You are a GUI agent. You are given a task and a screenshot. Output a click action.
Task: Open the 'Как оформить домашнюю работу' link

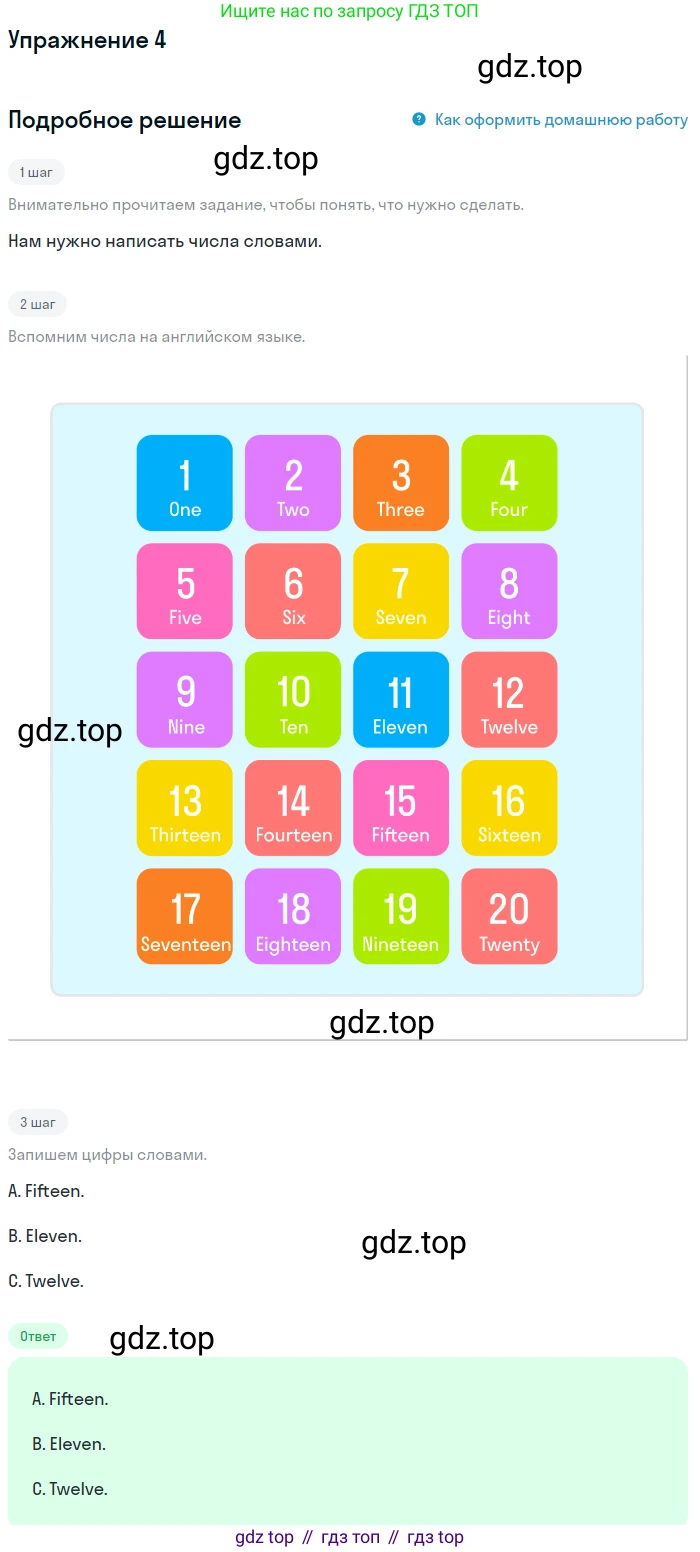pyautogui.click(x=560, y=120)
